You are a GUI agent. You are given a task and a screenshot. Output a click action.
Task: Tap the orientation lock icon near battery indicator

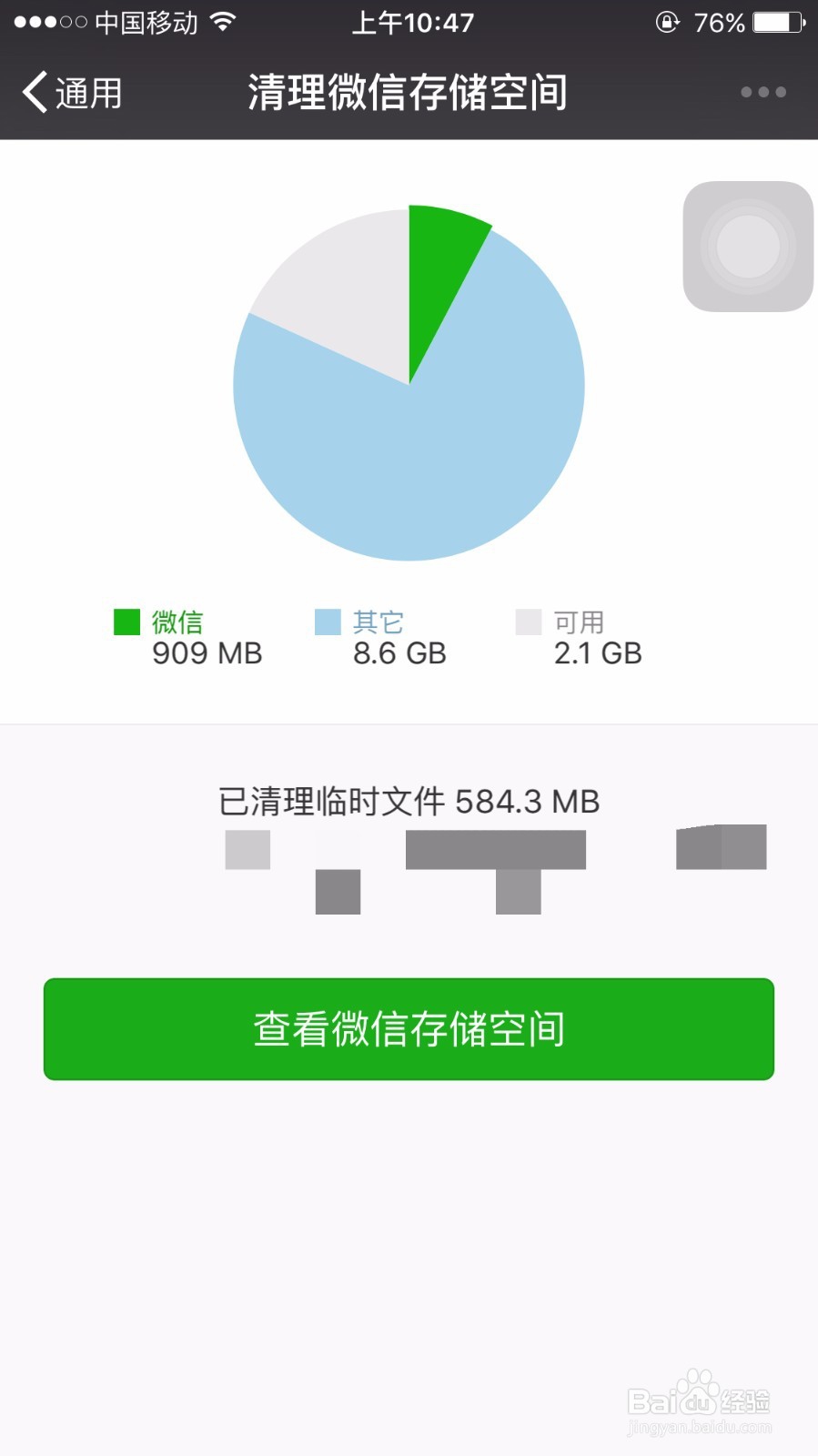[x=667, y=21]
